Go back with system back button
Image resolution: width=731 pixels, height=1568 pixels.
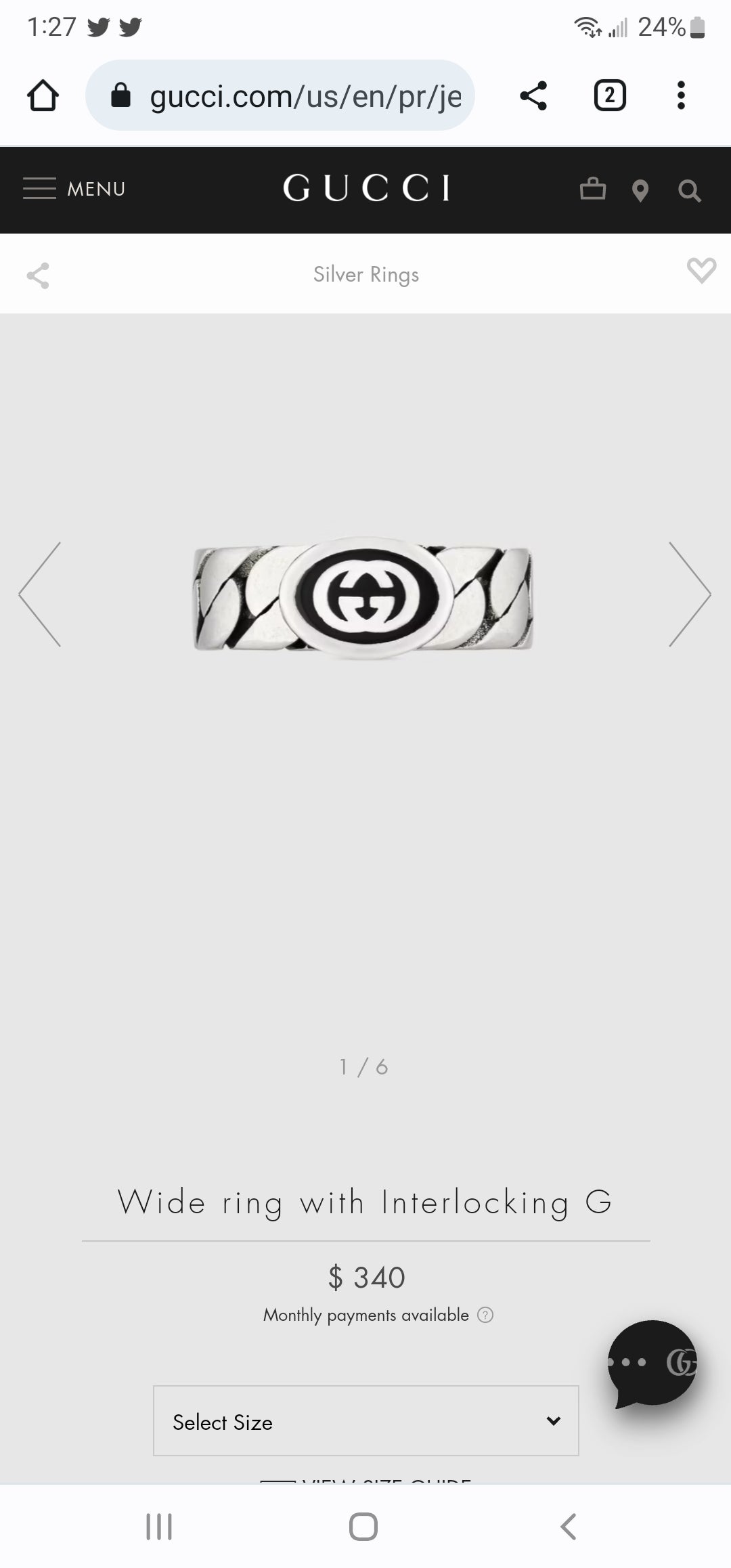pos(569,1527)
